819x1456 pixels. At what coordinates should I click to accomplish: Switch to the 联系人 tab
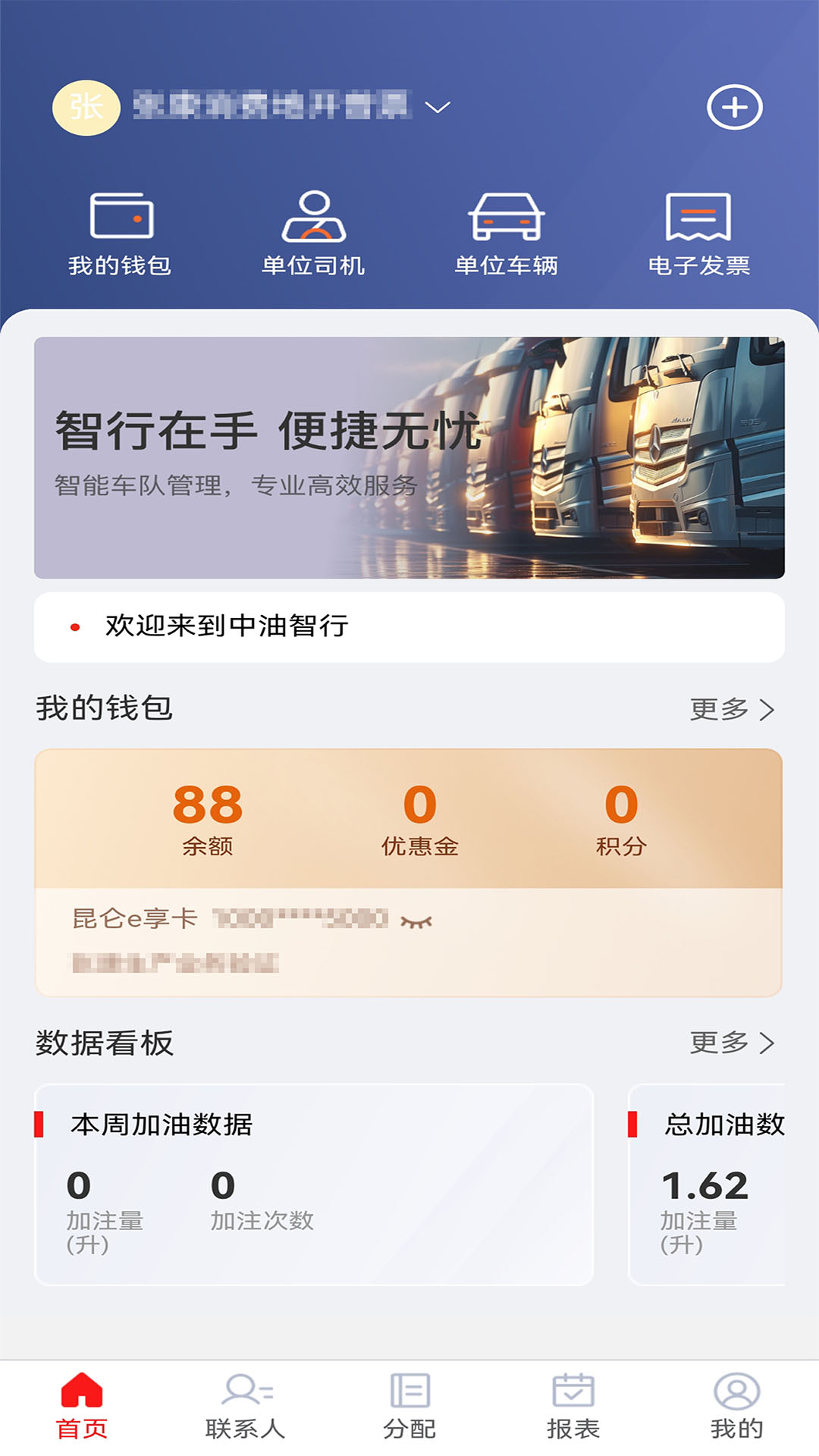pyautogui.click(x=246, y=1407)
